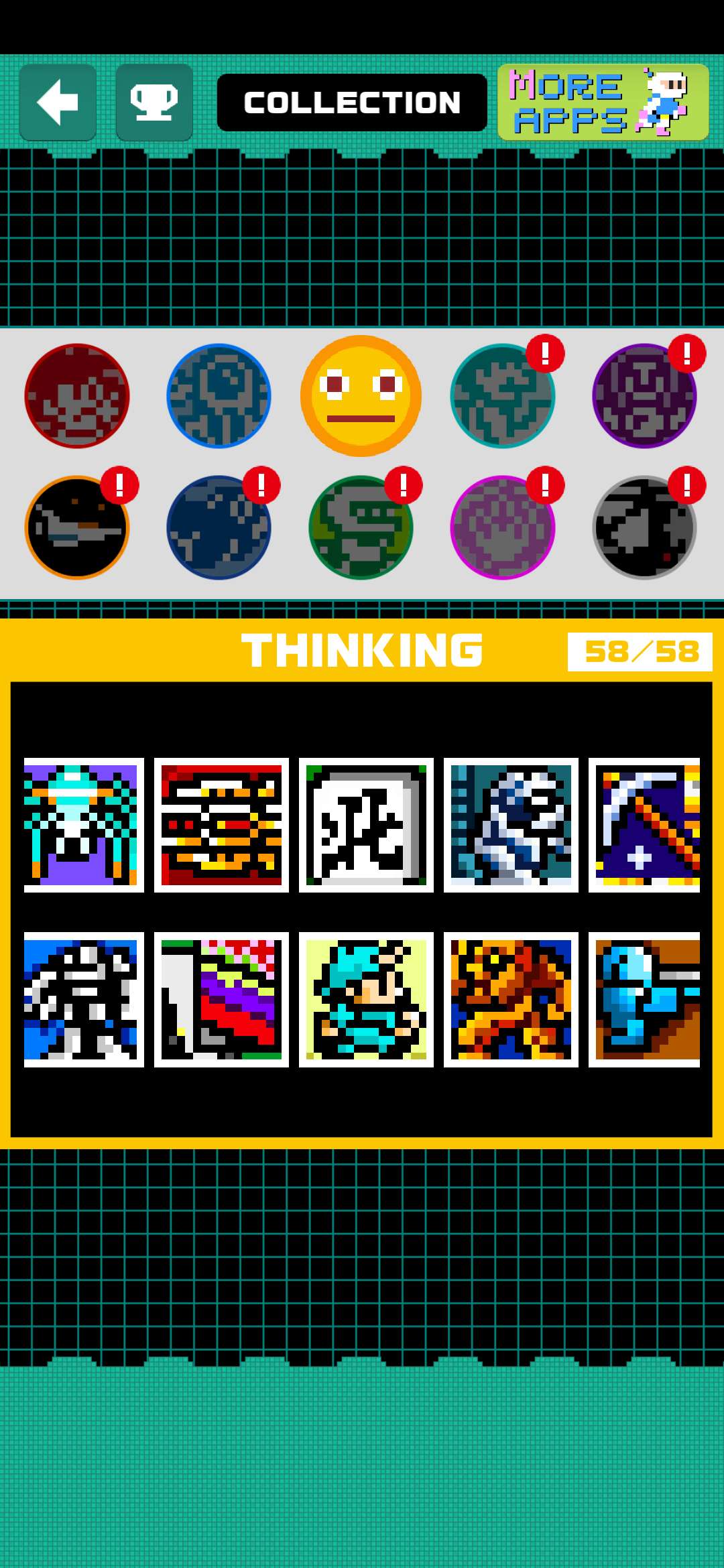Image resolution: width=724 pixels, height=1568 pixels.
Task: Open the purple category with alert badge
Action: [644, 395]
